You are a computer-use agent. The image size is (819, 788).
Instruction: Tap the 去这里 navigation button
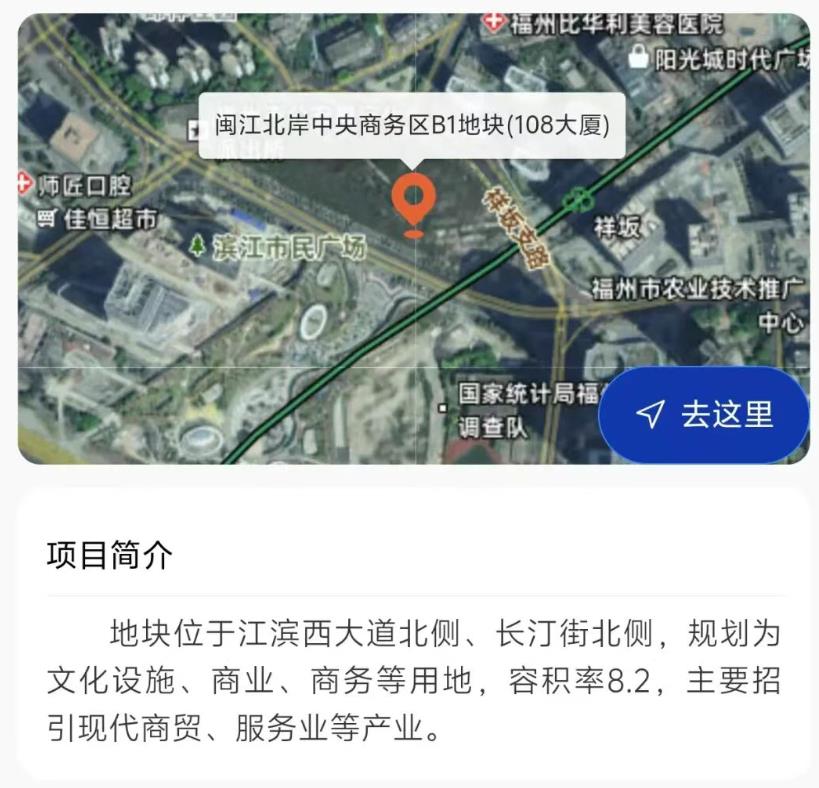(704, 414)
